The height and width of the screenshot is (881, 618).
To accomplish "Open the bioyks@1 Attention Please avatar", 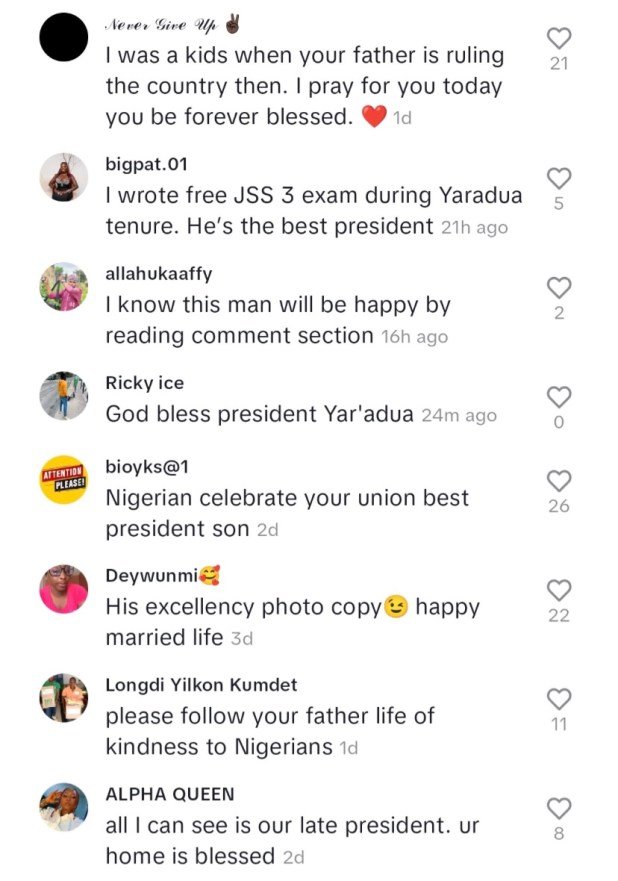I will tap(64, 479).
